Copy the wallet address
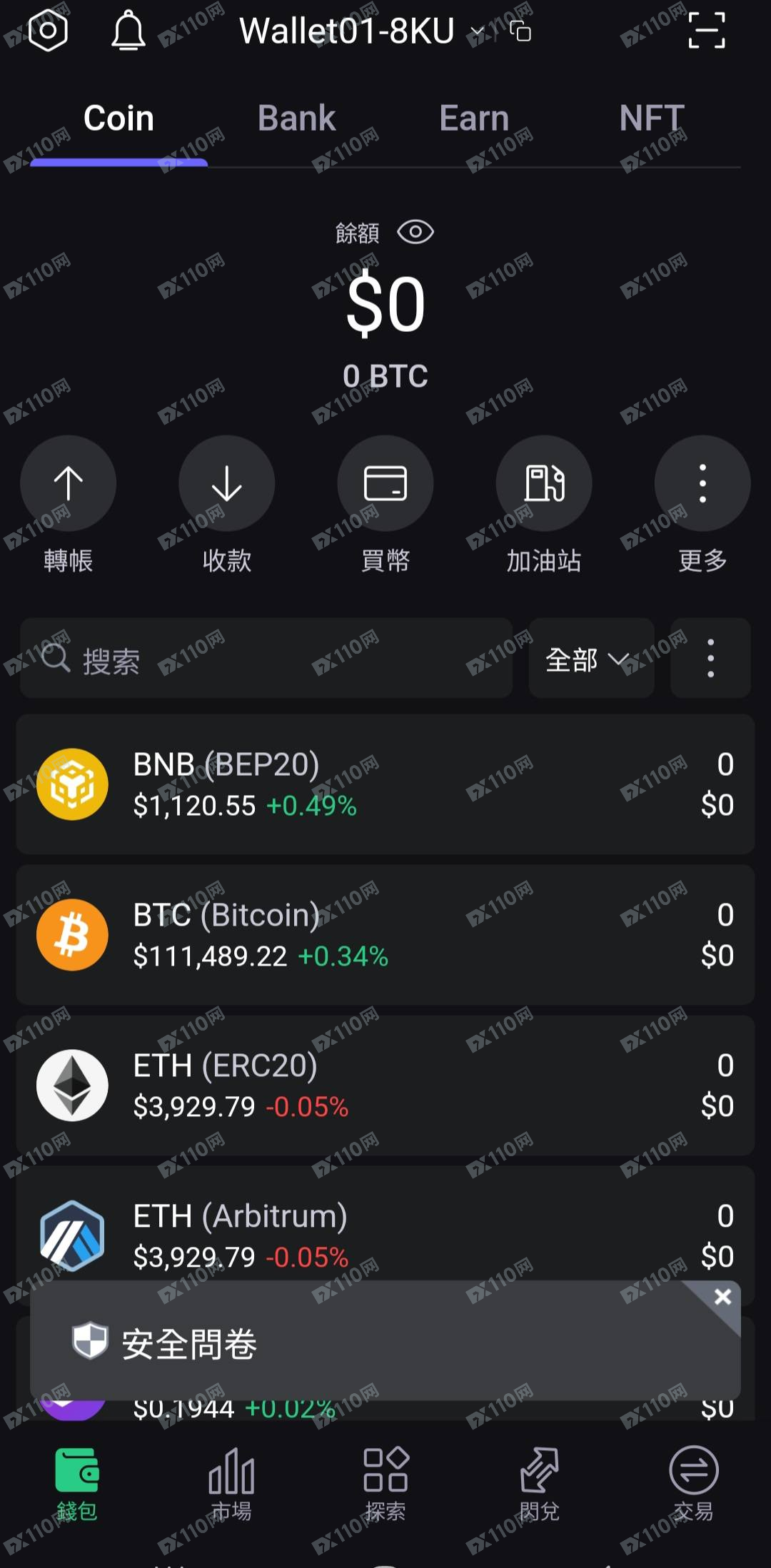Image resolution: width=771 pixels, height=1568 pixels. point(520,31)
